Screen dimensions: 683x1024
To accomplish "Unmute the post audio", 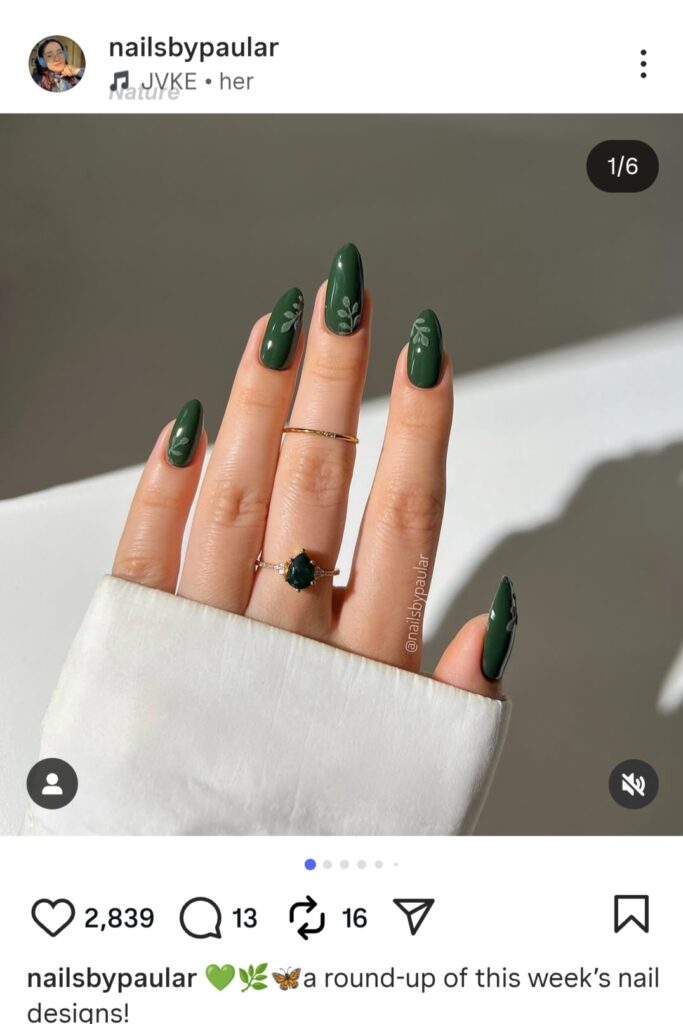I will coord(633,784).
